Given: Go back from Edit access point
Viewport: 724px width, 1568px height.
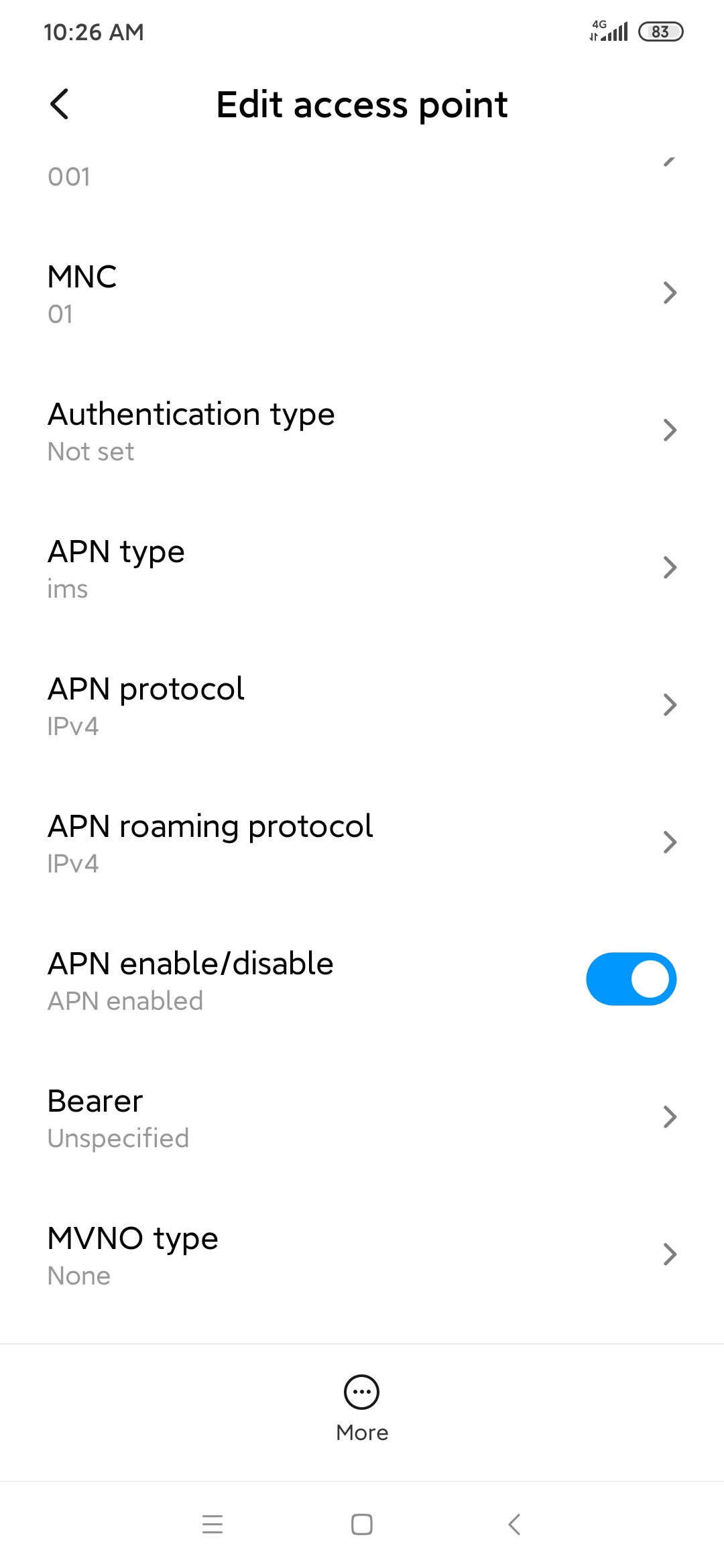Looking at the screenshot, I should [60, 105].
